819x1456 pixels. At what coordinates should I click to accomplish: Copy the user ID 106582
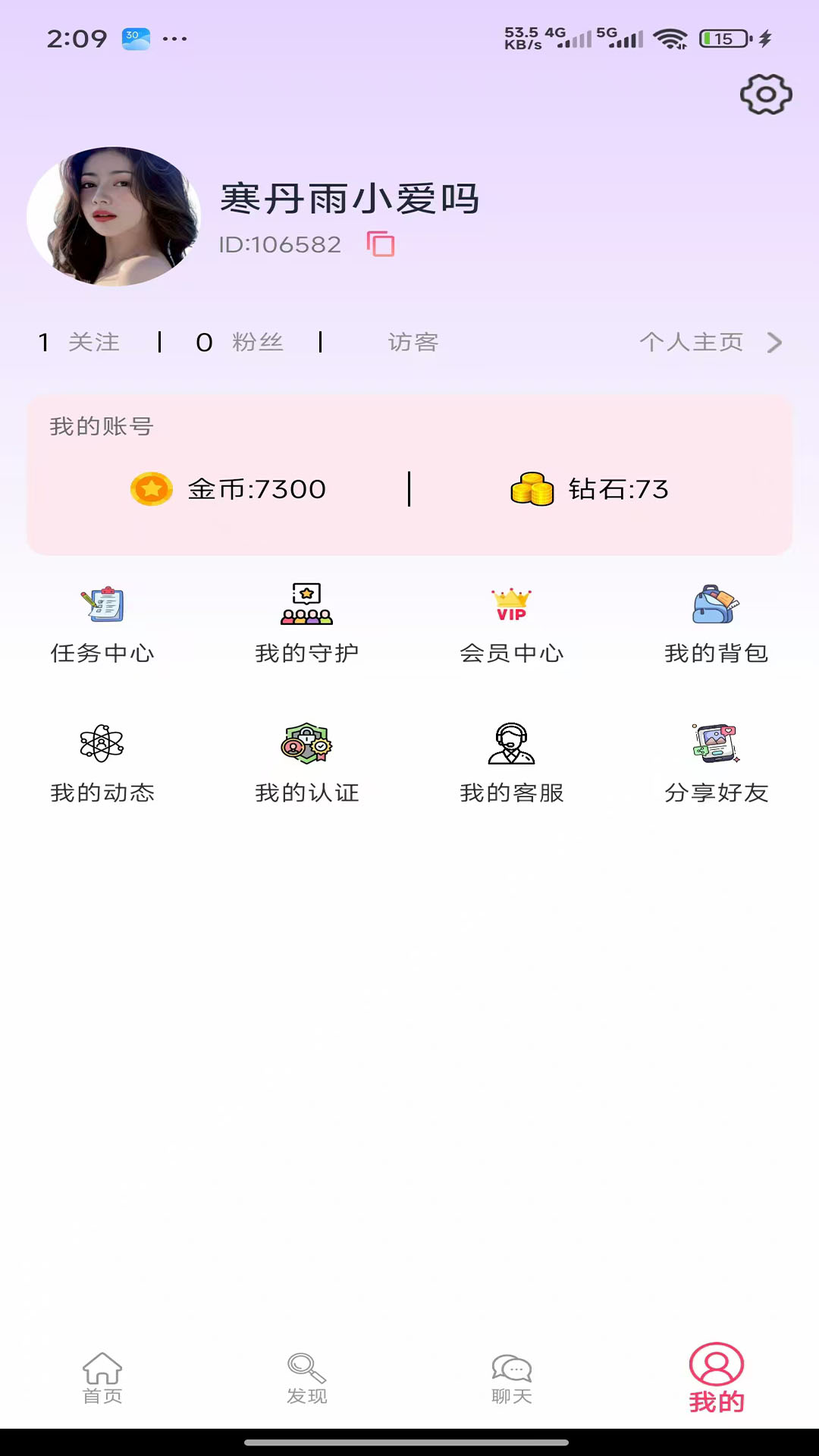(381, 244)
